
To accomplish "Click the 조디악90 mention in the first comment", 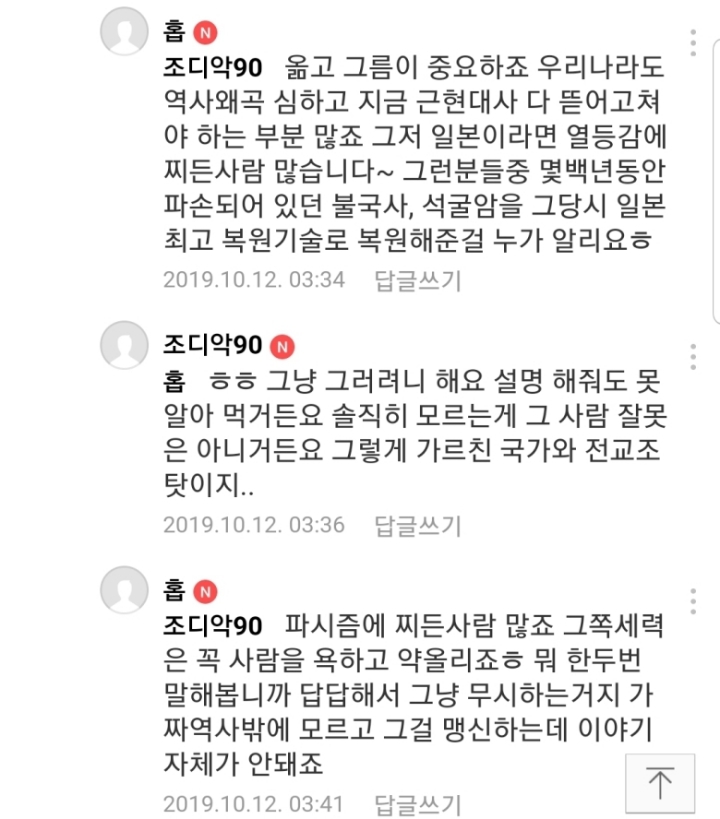I will pos(213,69).
